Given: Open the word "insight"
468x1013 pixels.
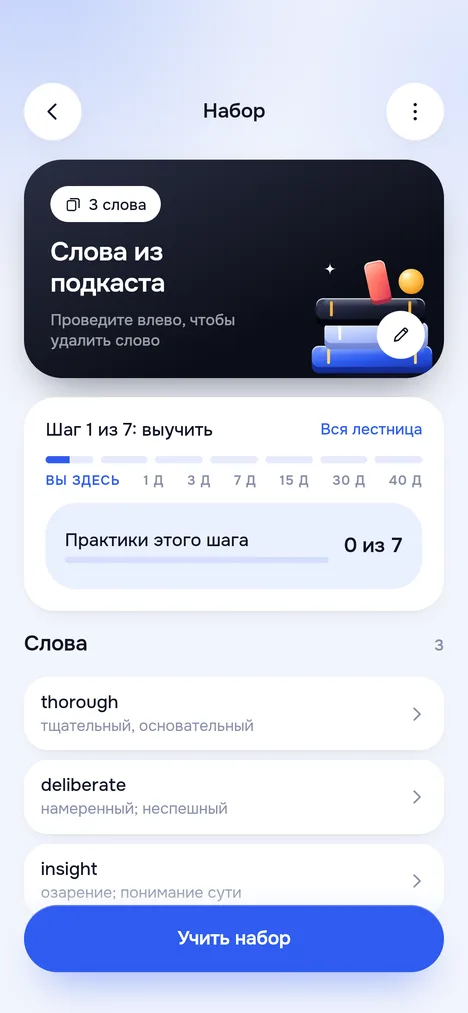Looking at the screenshot, I should [x=234, y=875].
